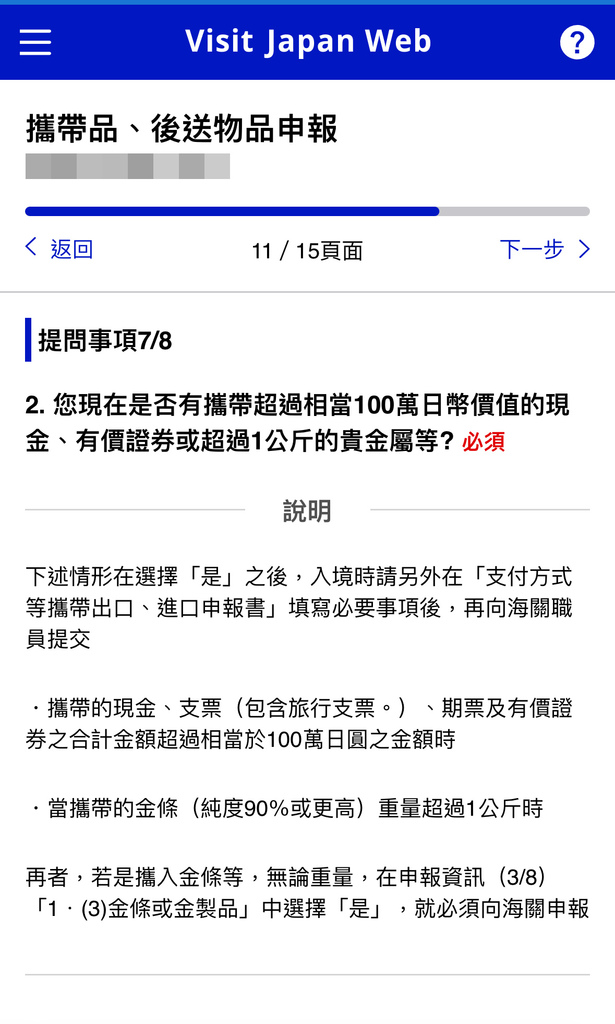
Task: Go back with 返回
Action: 60,249
